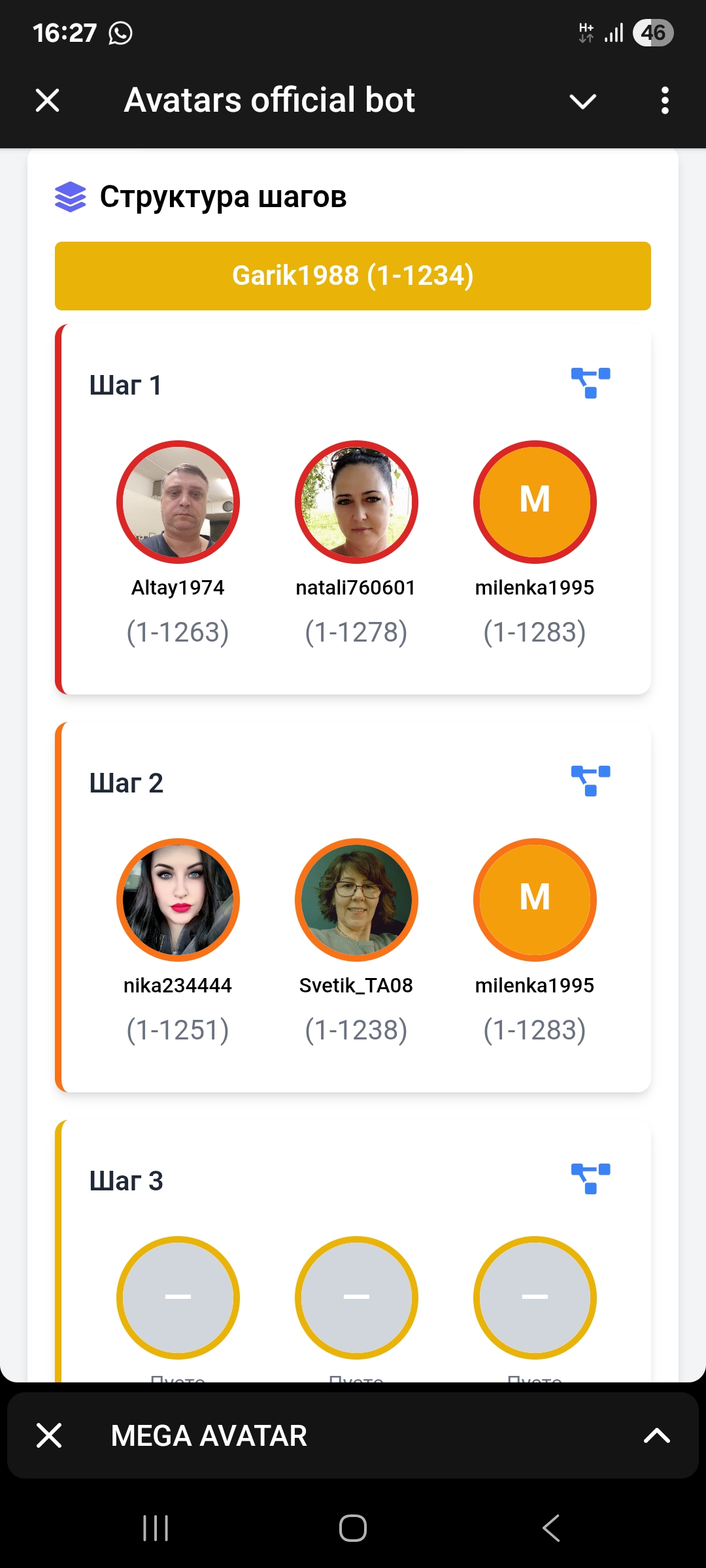Image resolution: width=706 pixels, height=1568 pixels.
Task: Go back with the system back button
Action: click(x=551, y=1528)
